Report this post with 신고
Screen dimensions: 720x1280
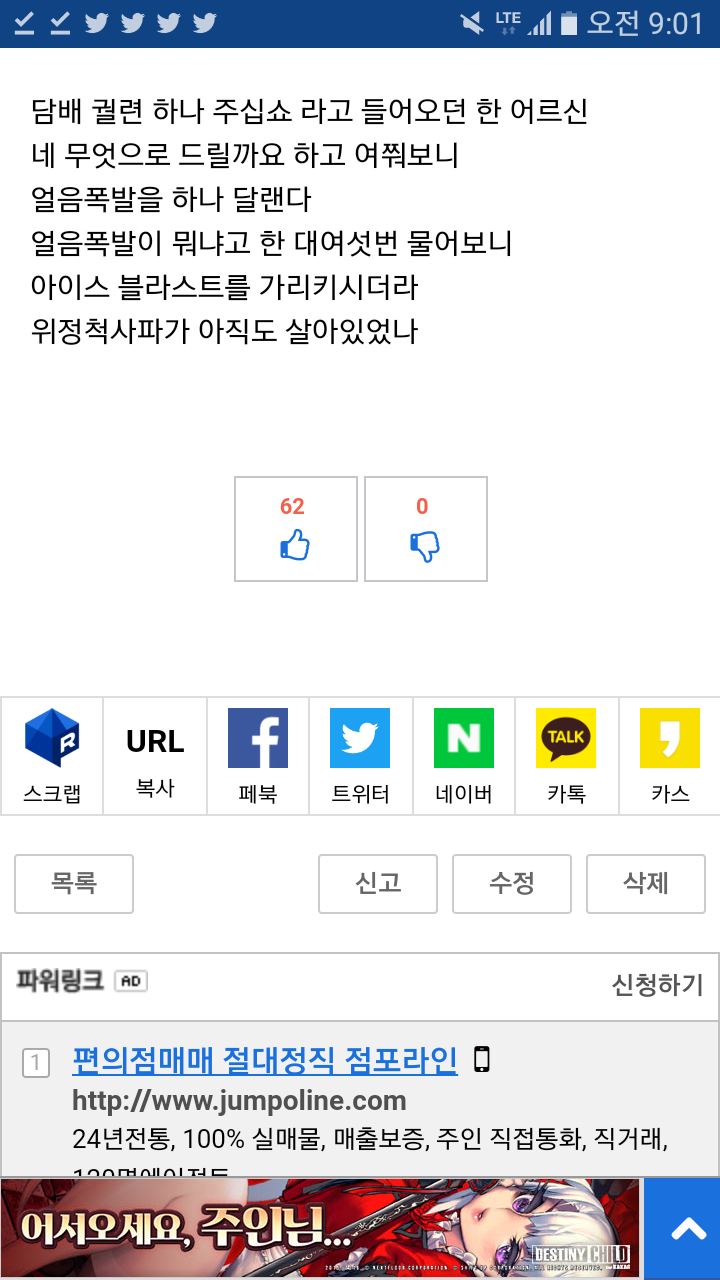[378, 883]
